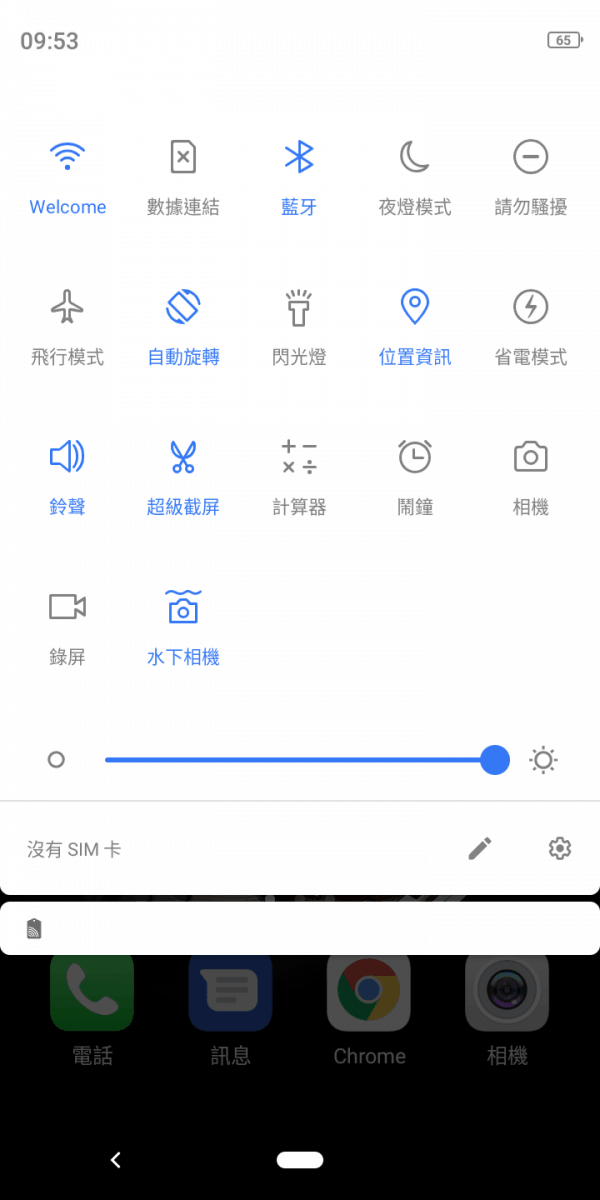Enable 夜燈模式 night light

click(x=415, y=158)
